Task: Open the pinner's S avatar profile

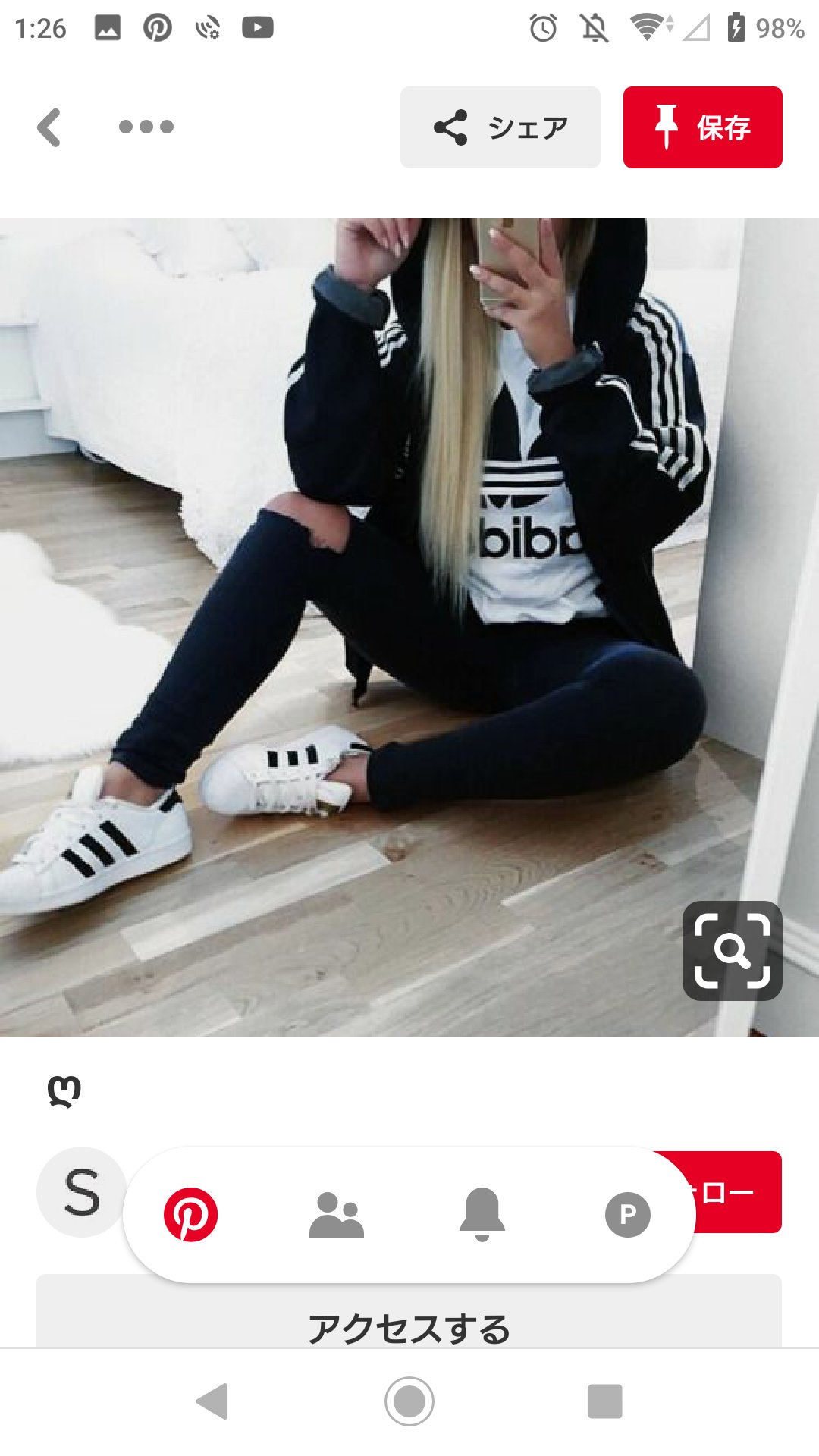Action: (x=81, y=1192)
